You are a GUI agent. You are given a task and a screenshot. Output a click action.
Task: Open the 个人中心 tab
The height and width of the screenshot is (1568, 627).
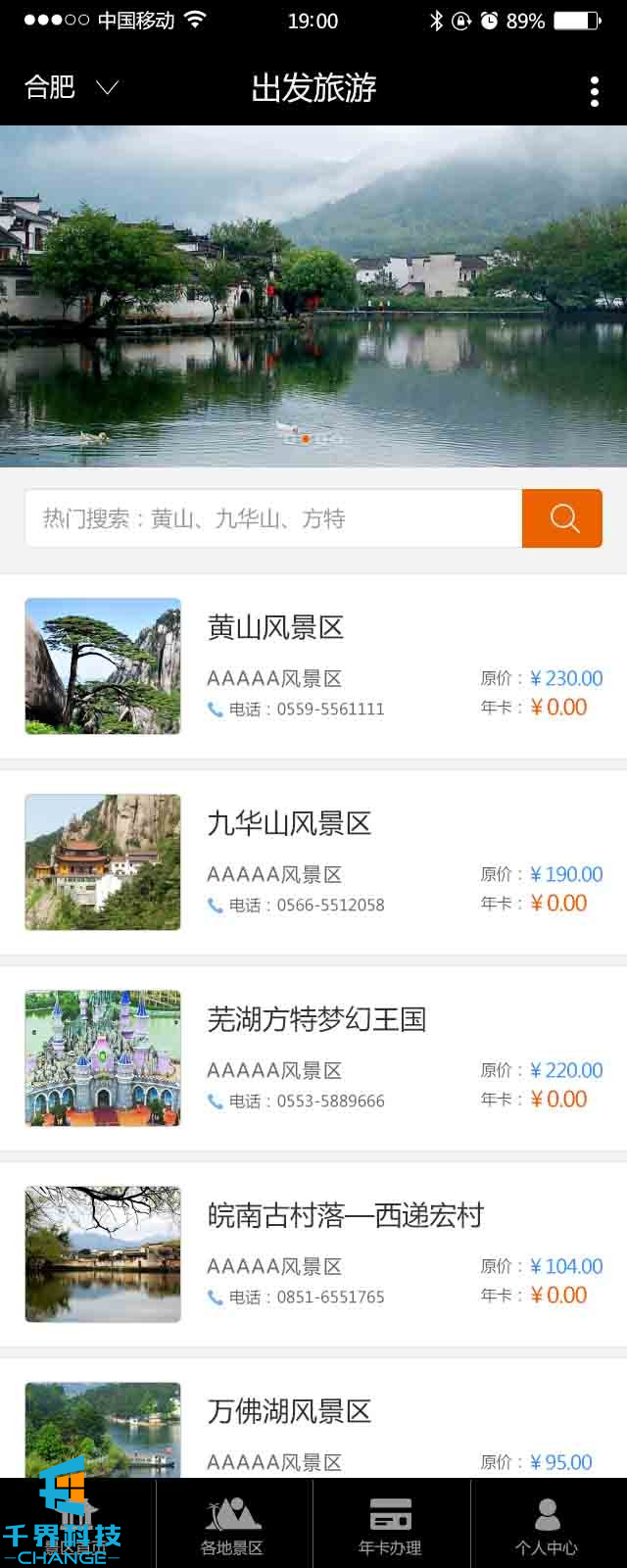pyautogui.click(x=547, y=1525)
